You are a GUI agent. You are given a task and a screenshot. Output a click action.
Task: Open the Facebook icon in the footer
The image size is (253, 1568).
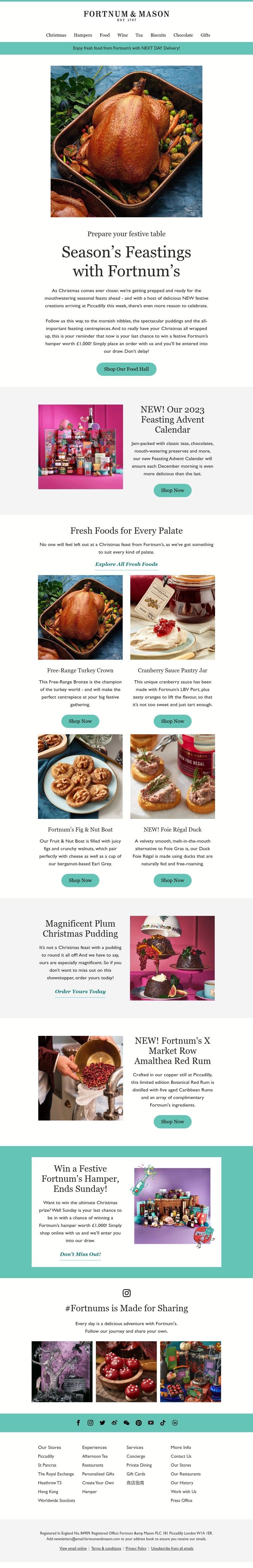(78, 1422)
